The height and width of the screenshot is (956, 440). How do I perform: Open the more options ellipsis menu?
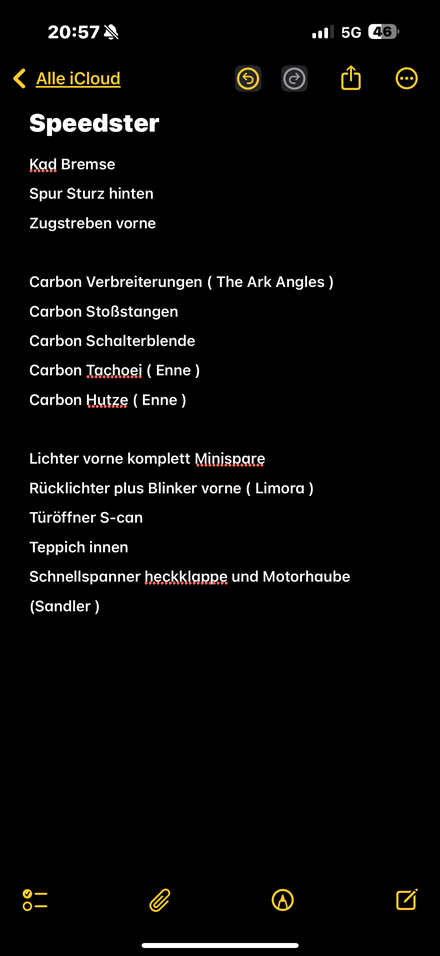pos(406,79)
